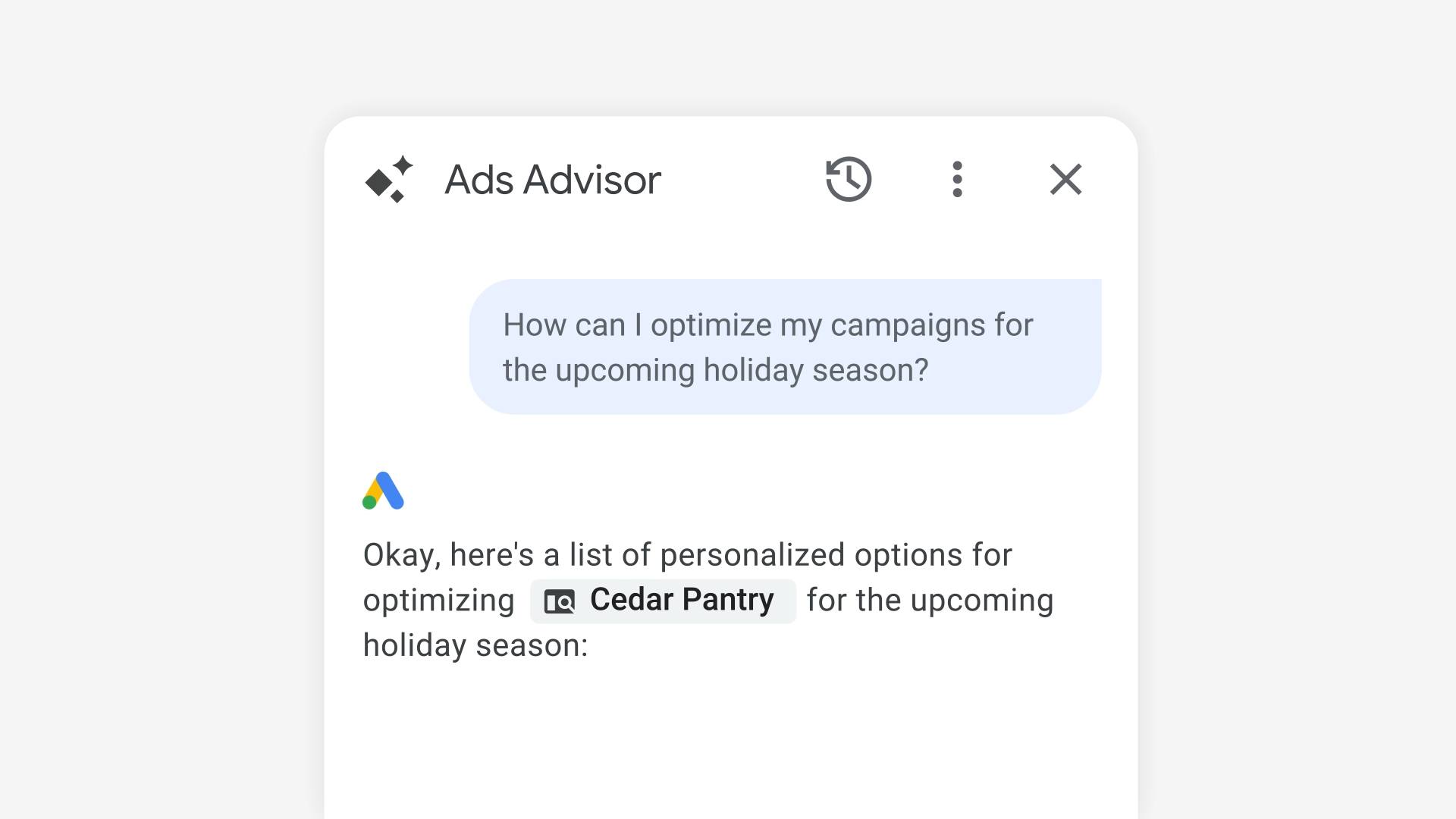This screenshot has width=1456, height=819.
Task: Close the Ads Advisor panel
Action: 1065,180
